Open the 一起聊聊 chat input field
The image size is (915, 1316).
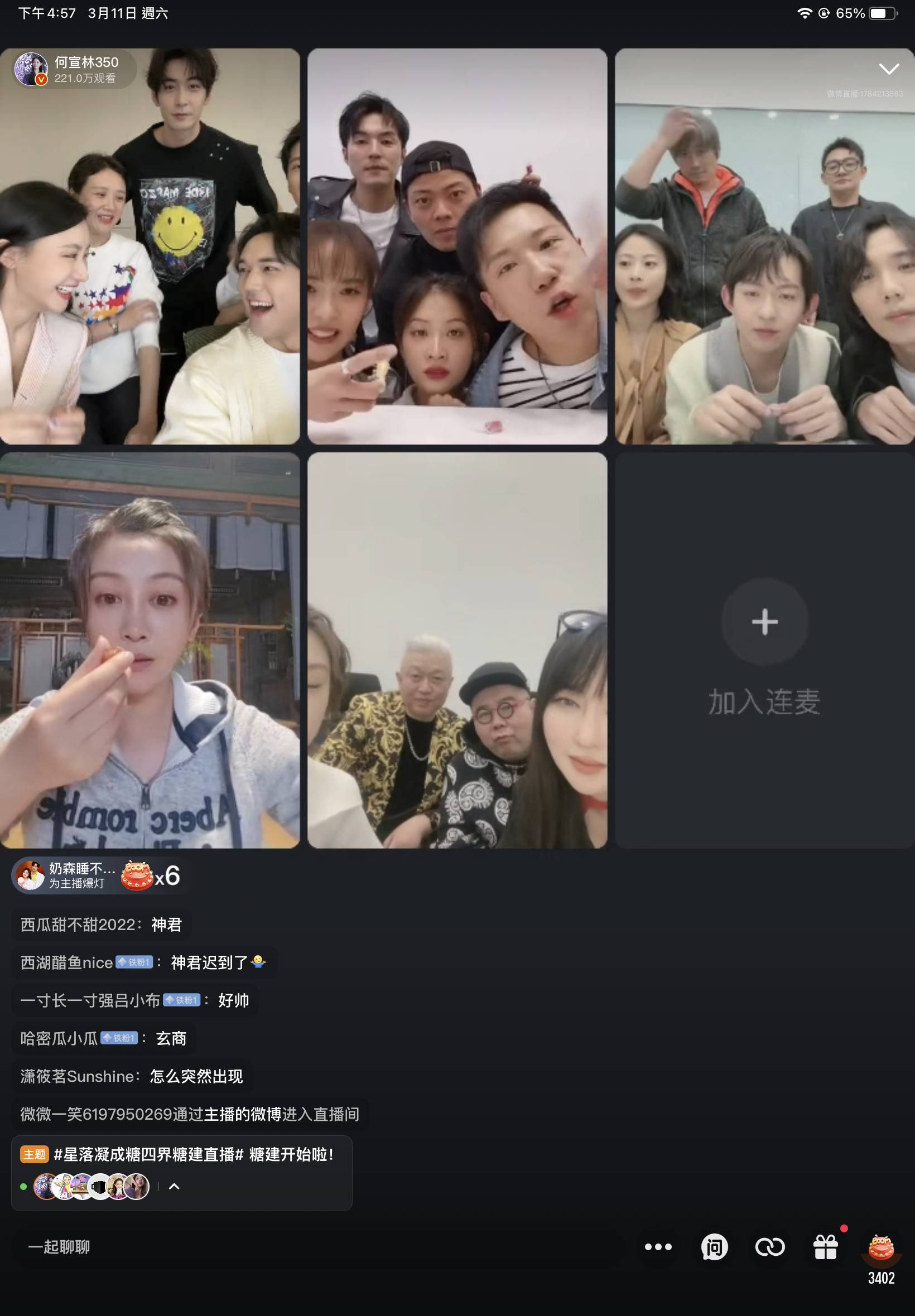click(x=60, y=1247)
